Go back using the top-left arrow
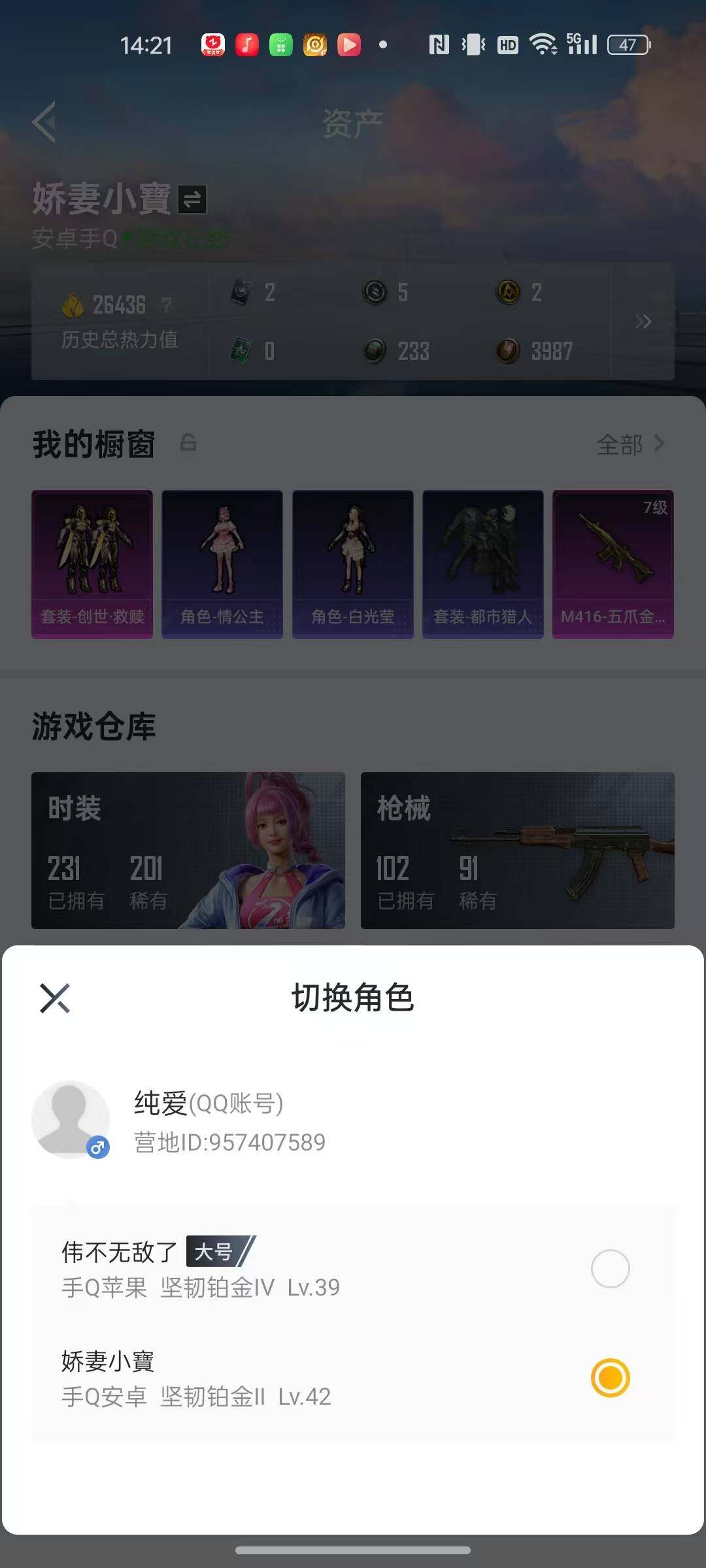Viewport: 706px width, 1568px height. click(x=44, y=123)
